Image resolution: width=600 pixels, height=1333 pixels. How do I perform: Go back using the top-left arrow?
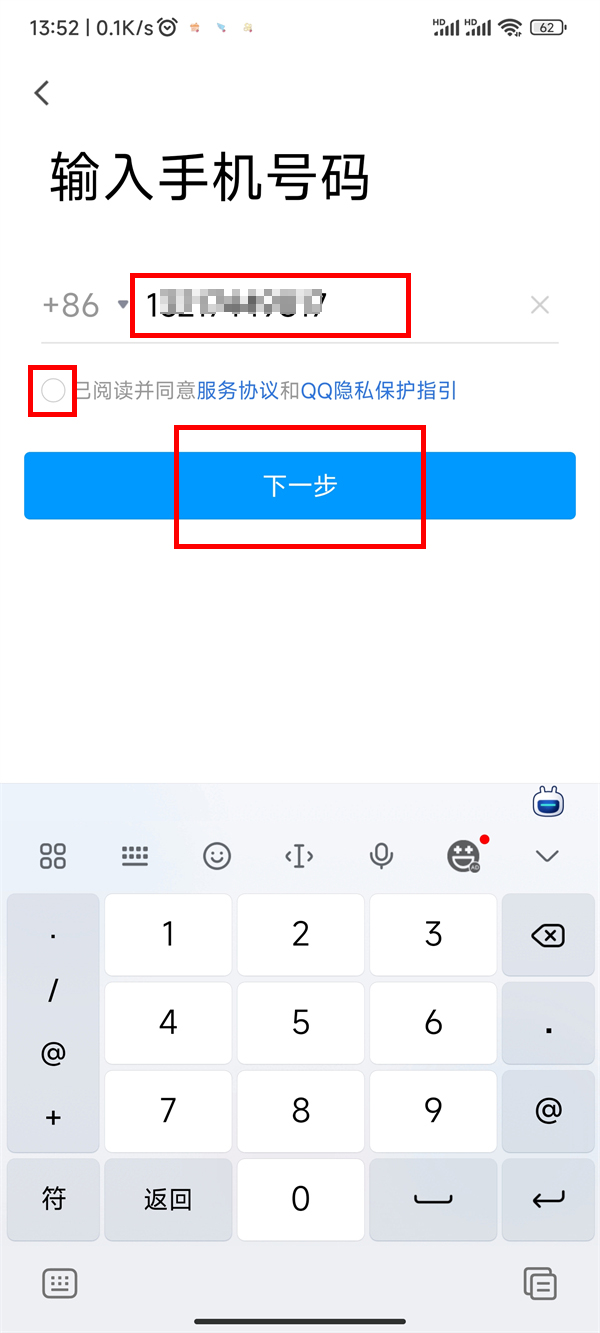tap(42, 93)
